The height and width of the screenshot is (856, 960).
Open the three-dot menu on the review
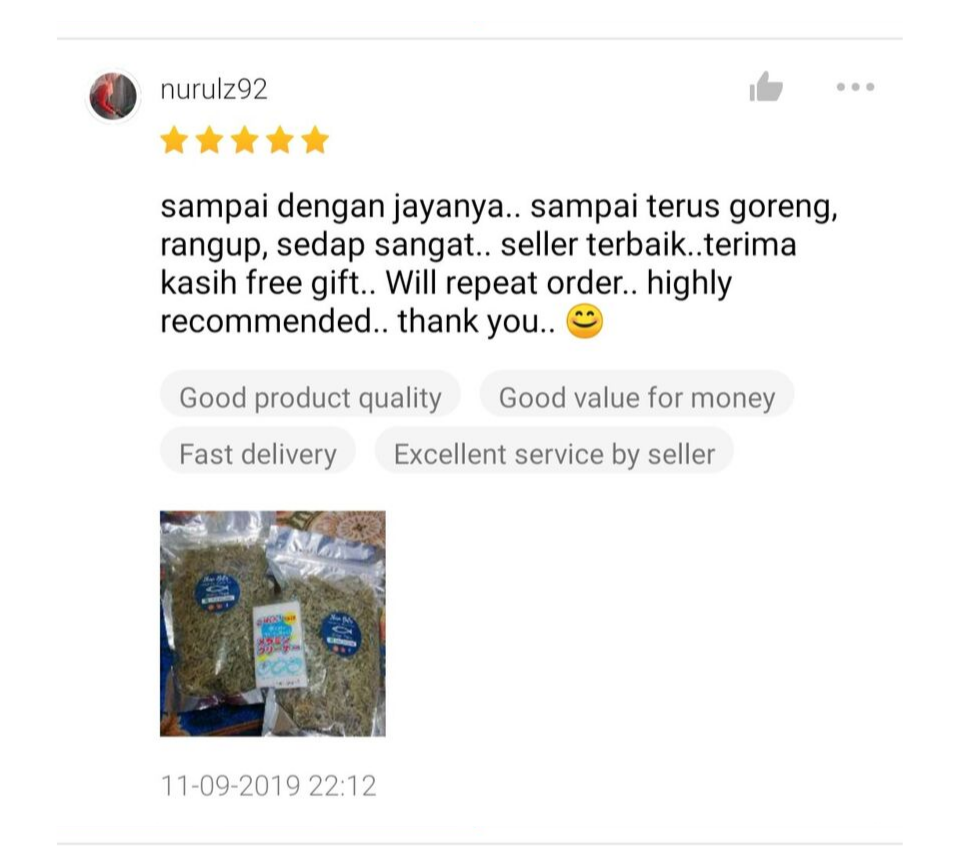(x=855, y=88)
